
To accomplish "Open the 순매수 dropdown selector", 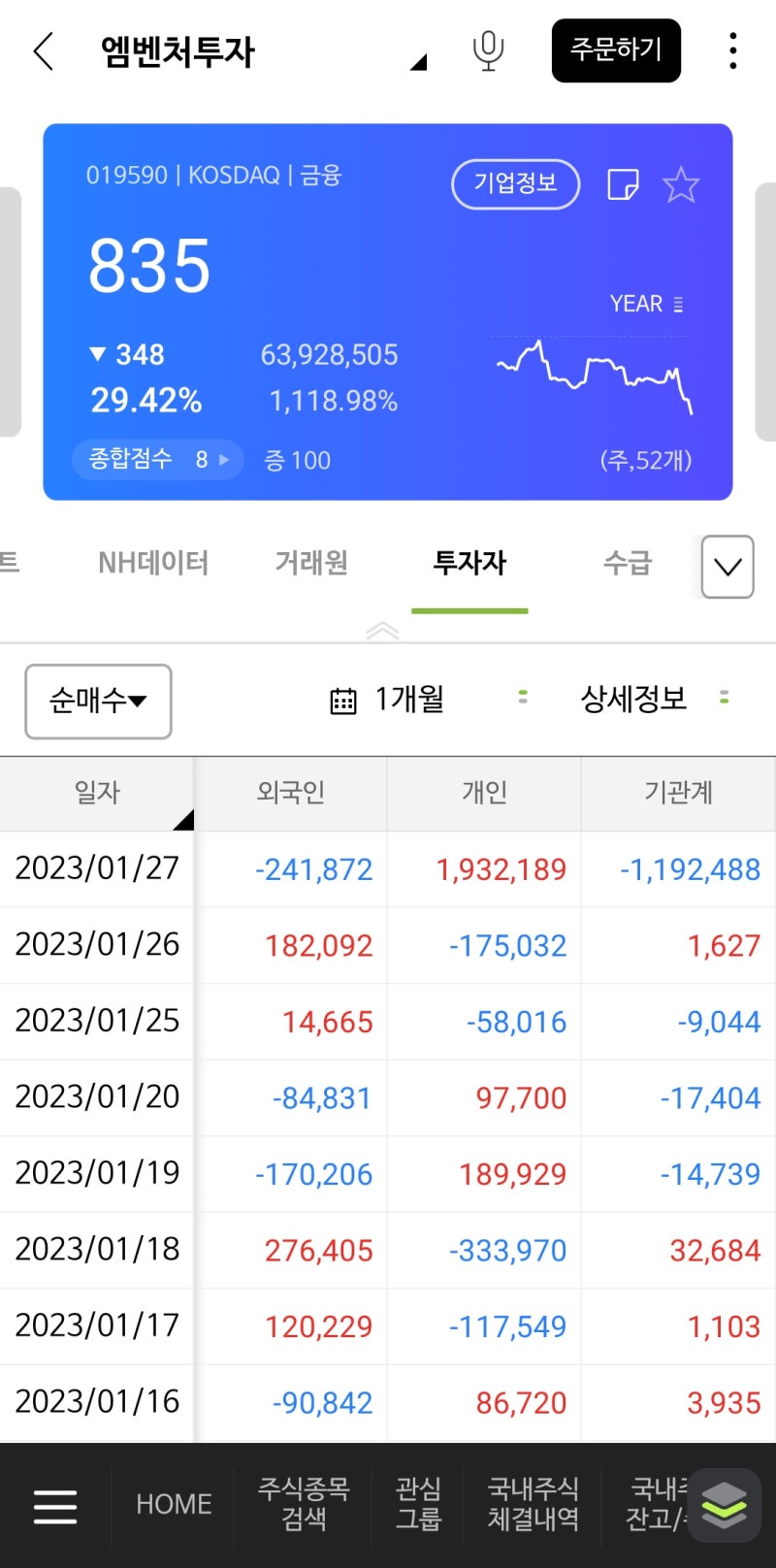I will pos(97,700).
